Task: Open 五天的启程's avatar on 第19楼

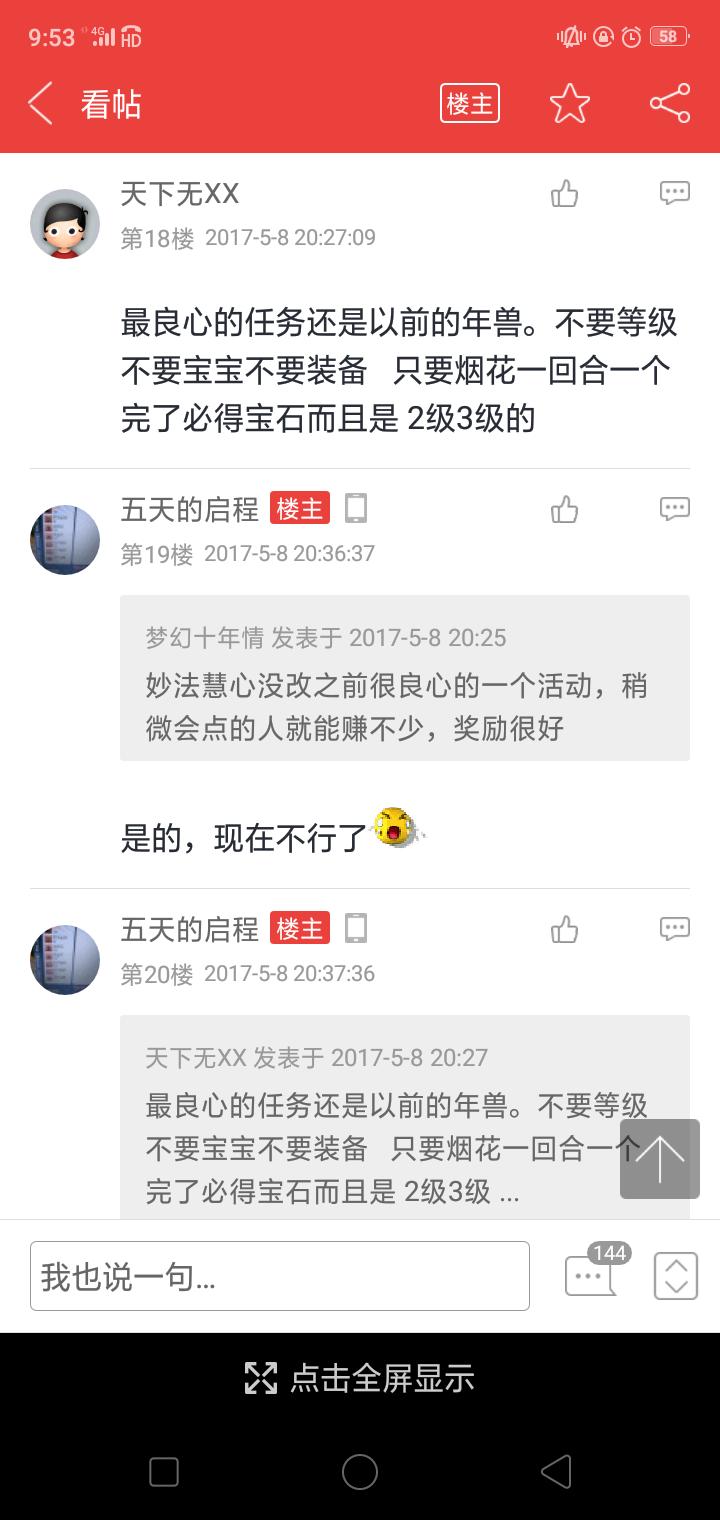Action: (x=65, y=540)
